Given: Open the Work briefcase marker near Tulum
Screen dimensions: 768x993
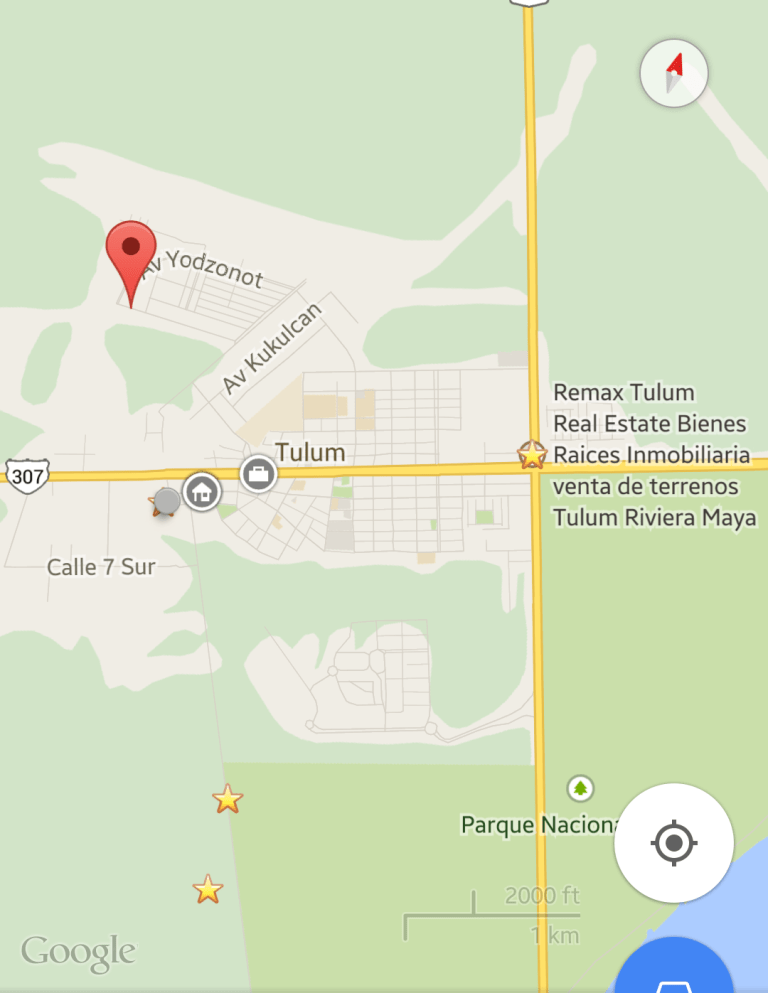Looking at the screenshot, I should 258,473.
